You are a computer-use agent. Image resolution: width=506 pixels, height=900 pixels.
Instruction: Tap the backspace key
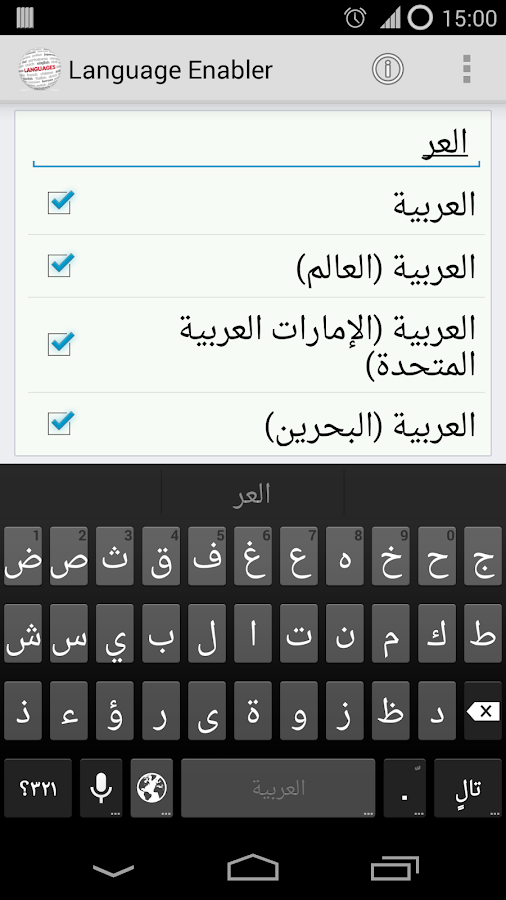(x=482, y=711)
